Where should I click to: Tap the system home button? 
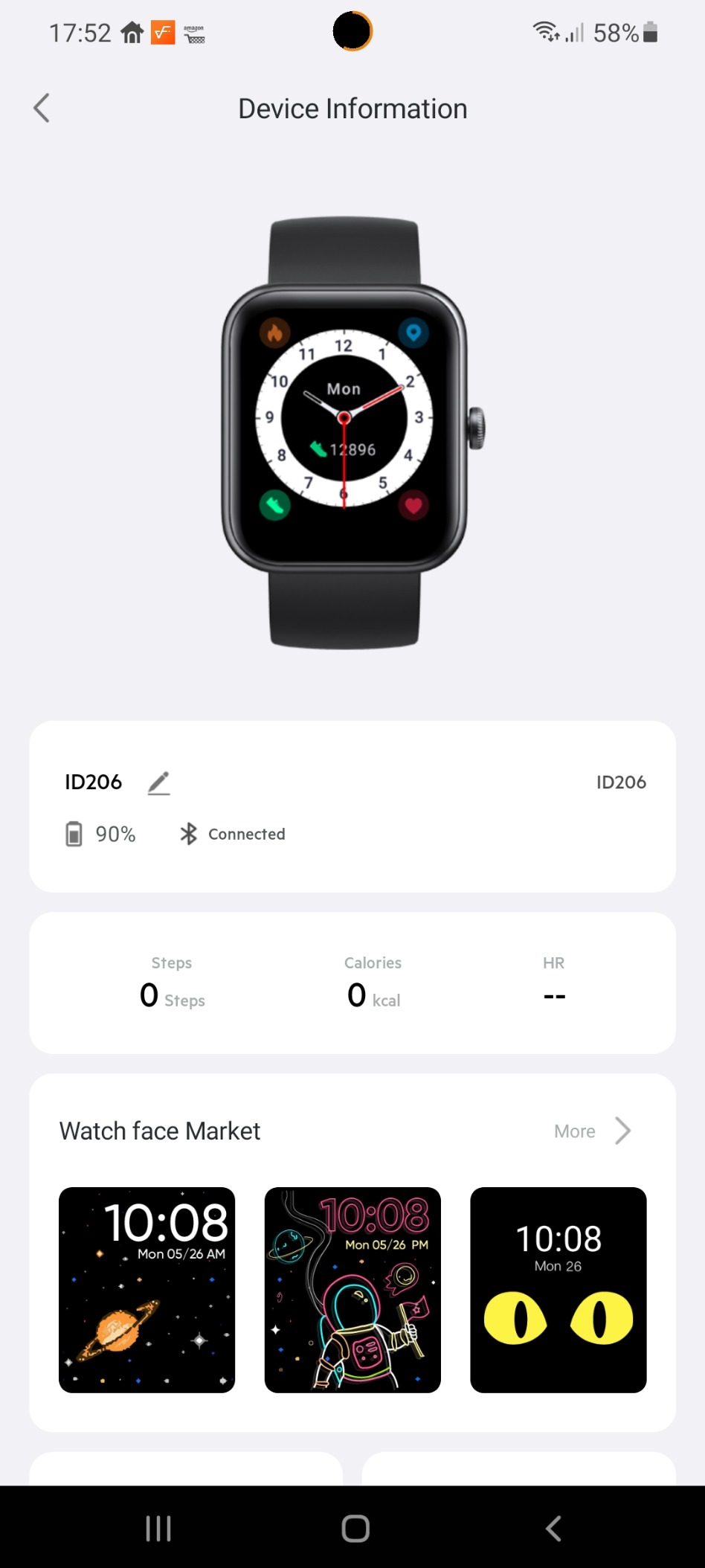(355, 1529)
